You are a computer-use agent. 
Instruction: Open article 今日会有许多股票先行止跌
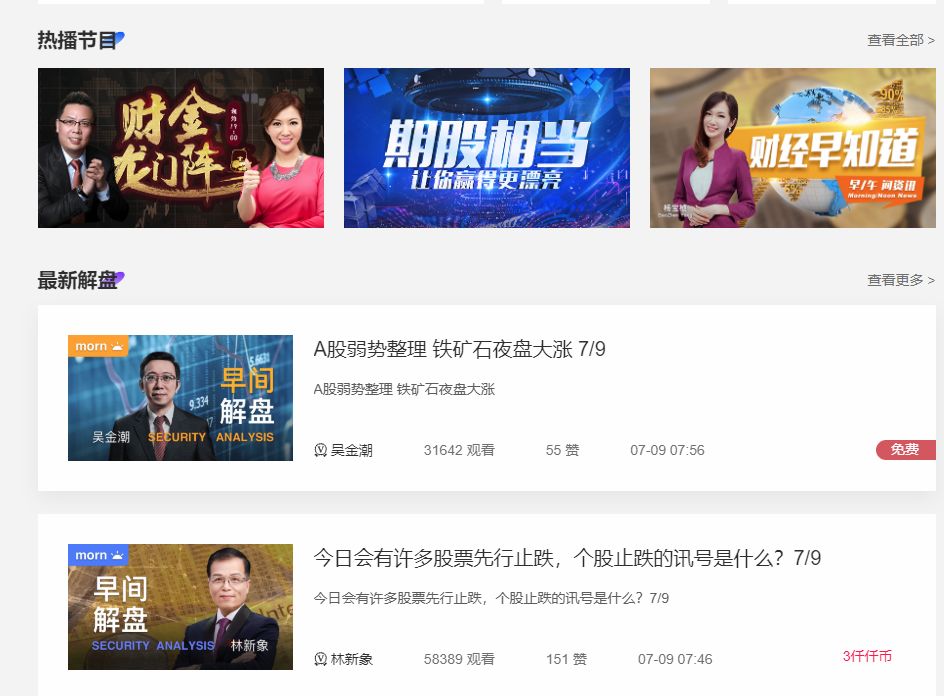(567, 558)
